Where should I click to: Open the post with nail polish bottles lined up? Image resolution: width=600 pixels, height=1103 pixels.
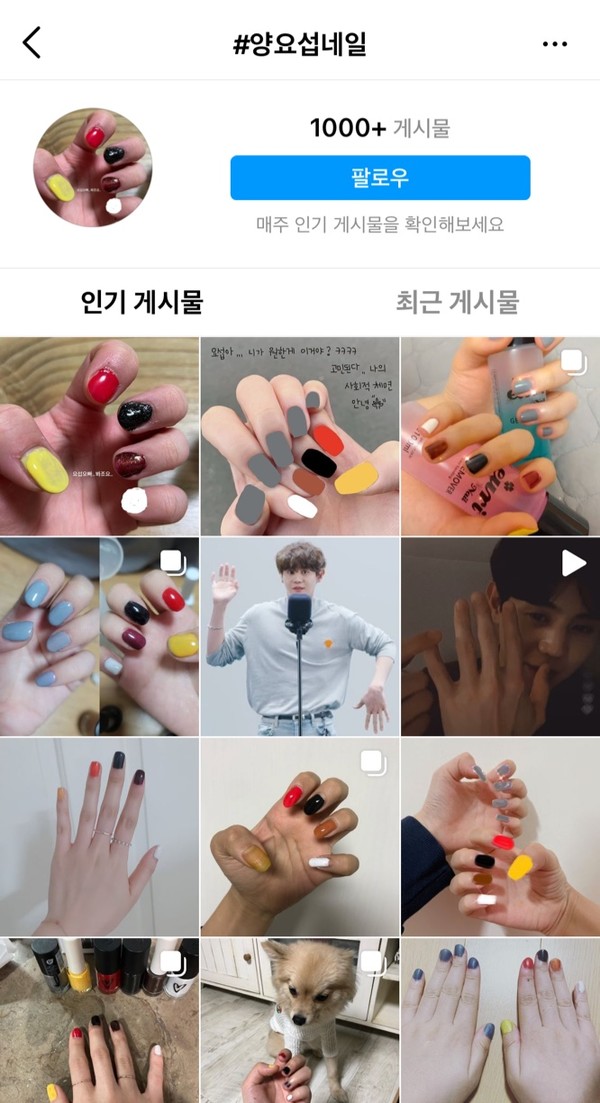(x=99, y=1020)
